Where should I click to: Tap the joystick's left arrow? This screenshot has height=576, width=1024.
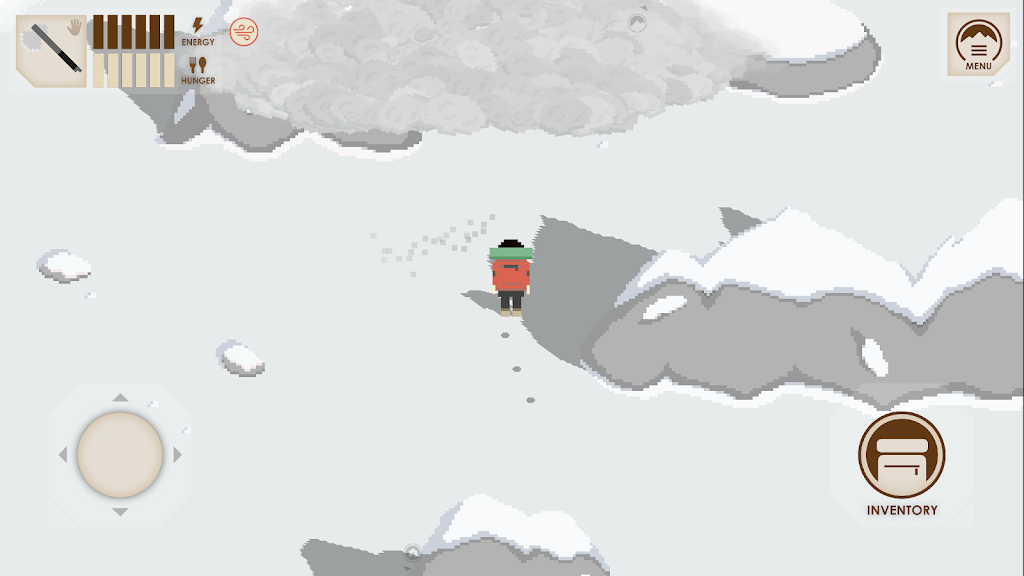(x=62, y=455)
